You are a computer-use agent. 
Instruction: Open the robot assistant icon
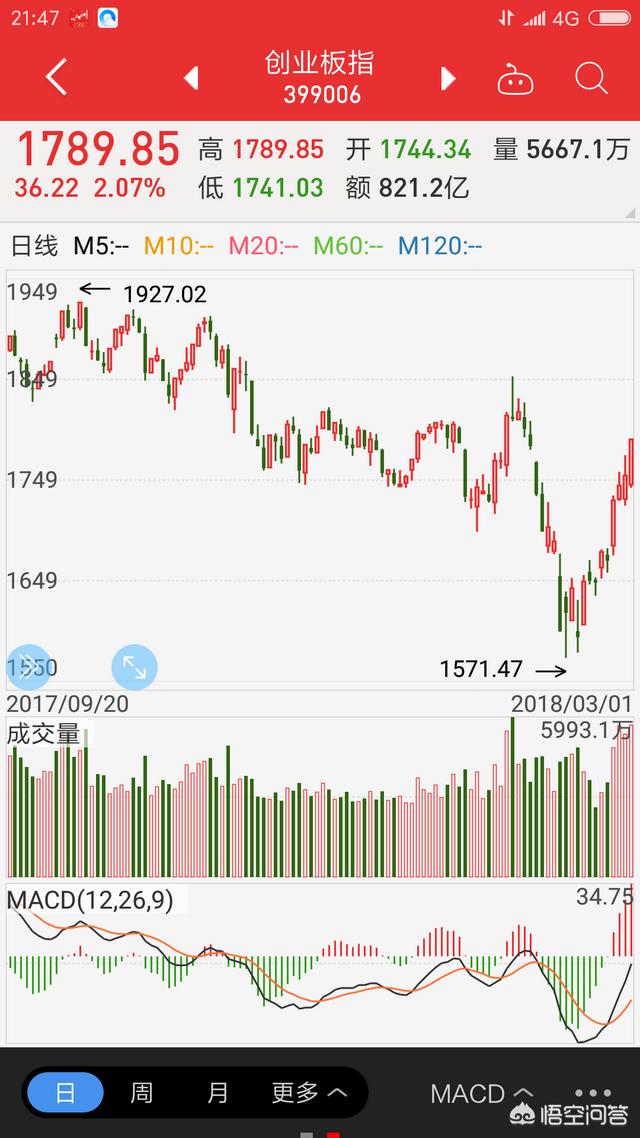pyautogui.click(x=515, y=78)
